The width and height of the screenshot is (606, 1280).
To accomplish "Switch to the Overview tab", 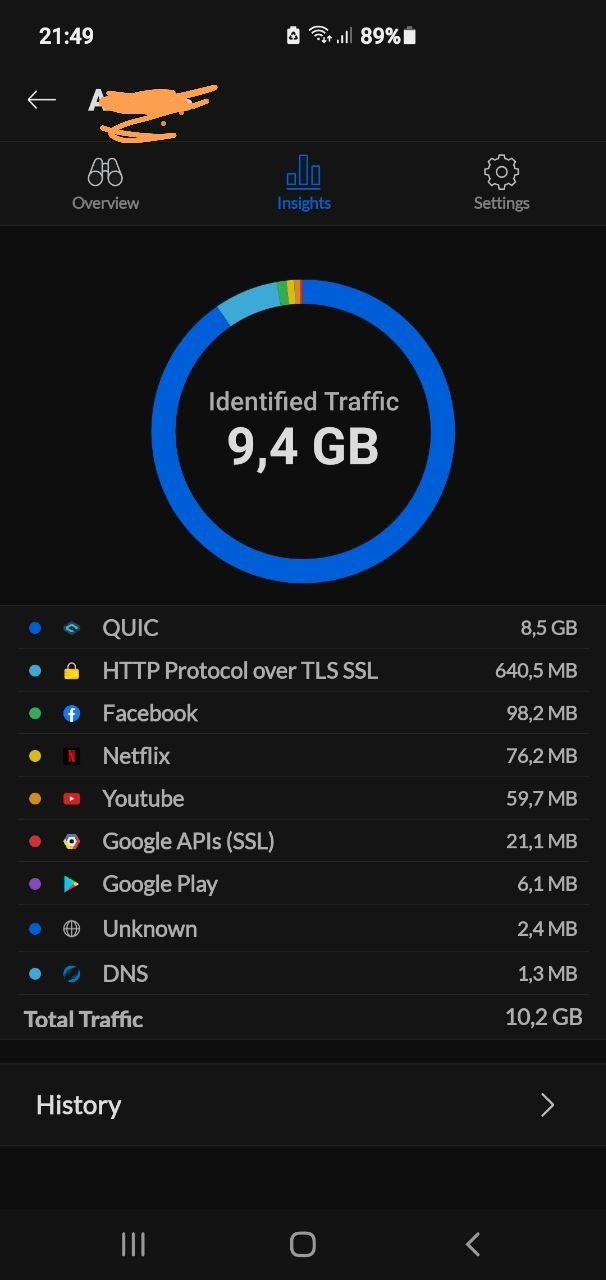I will (x=105, y=184).
